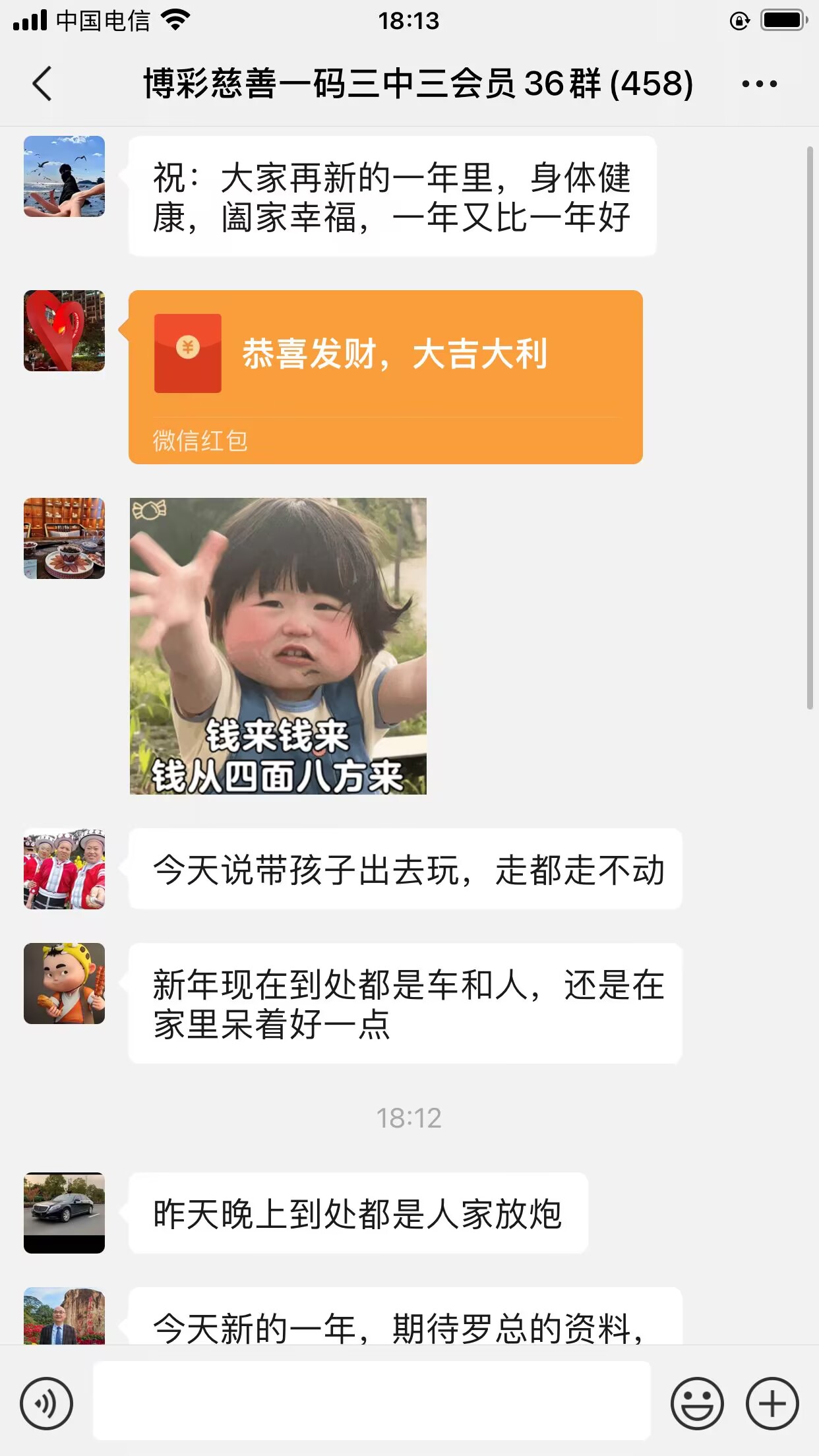View profile of the red costumes avatar
This screenshot has width=819, height=1456.
click(x=64, y=868)
